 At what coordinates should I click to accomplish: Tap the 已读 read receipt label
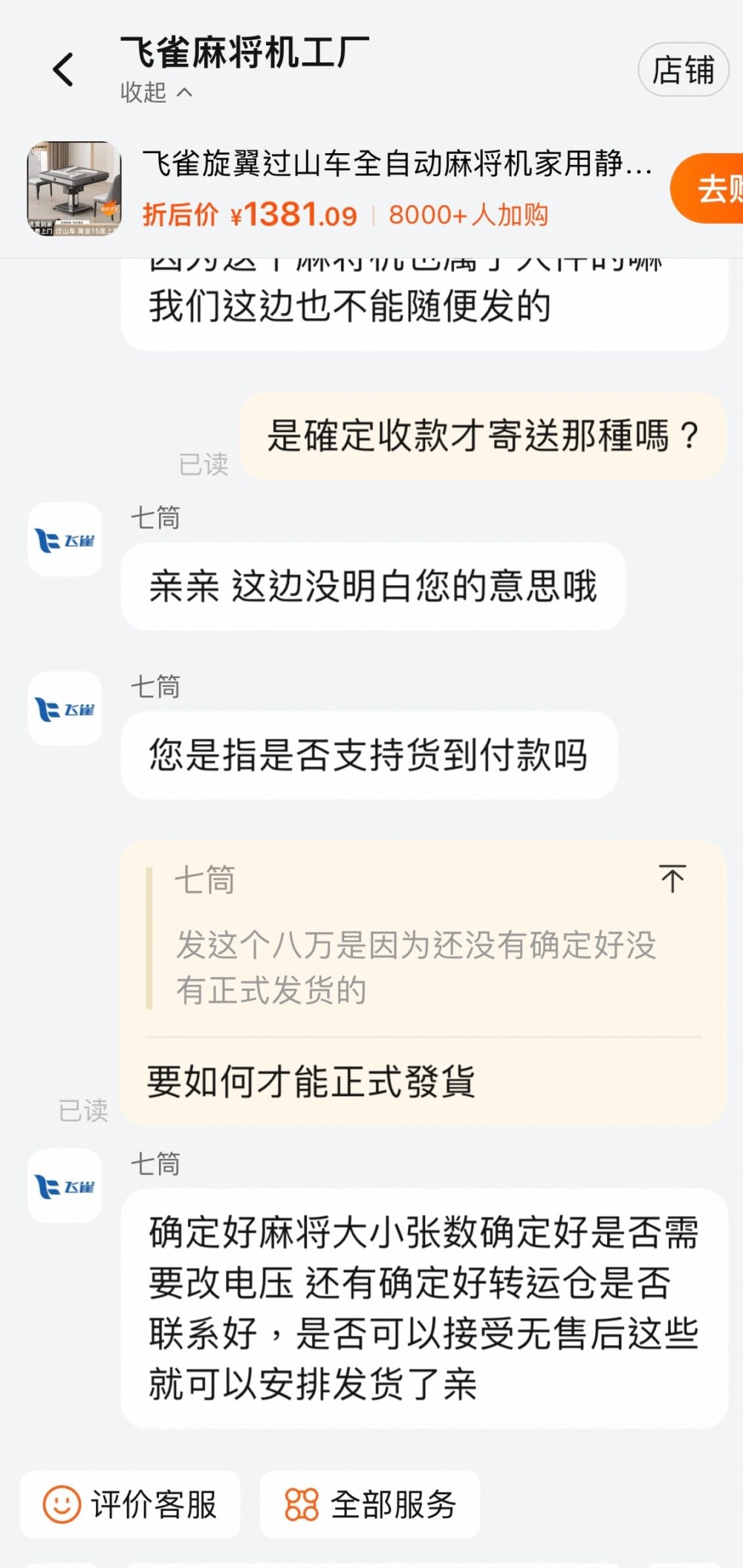click(x=202, y=465)
